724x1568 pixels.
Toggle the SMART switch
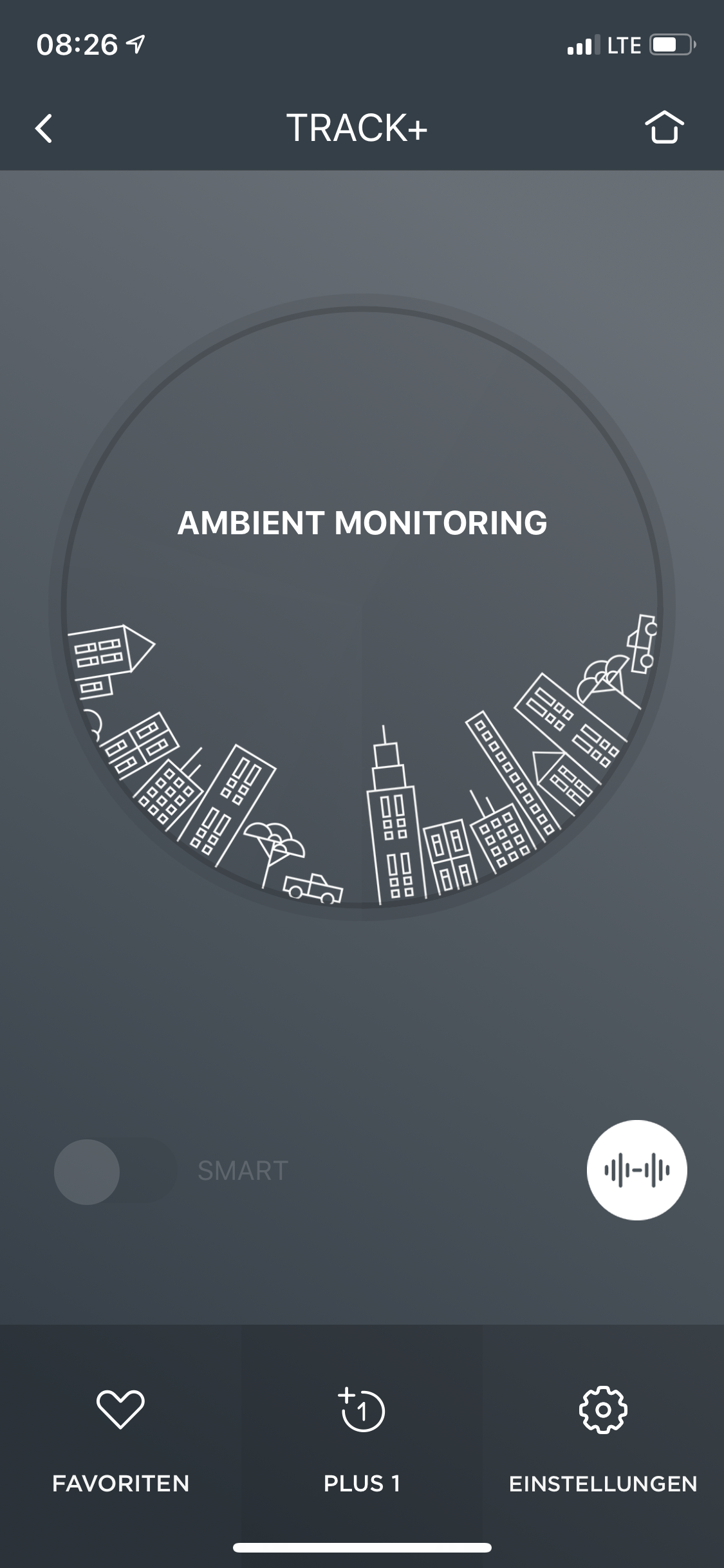[x=115, y=1171]
